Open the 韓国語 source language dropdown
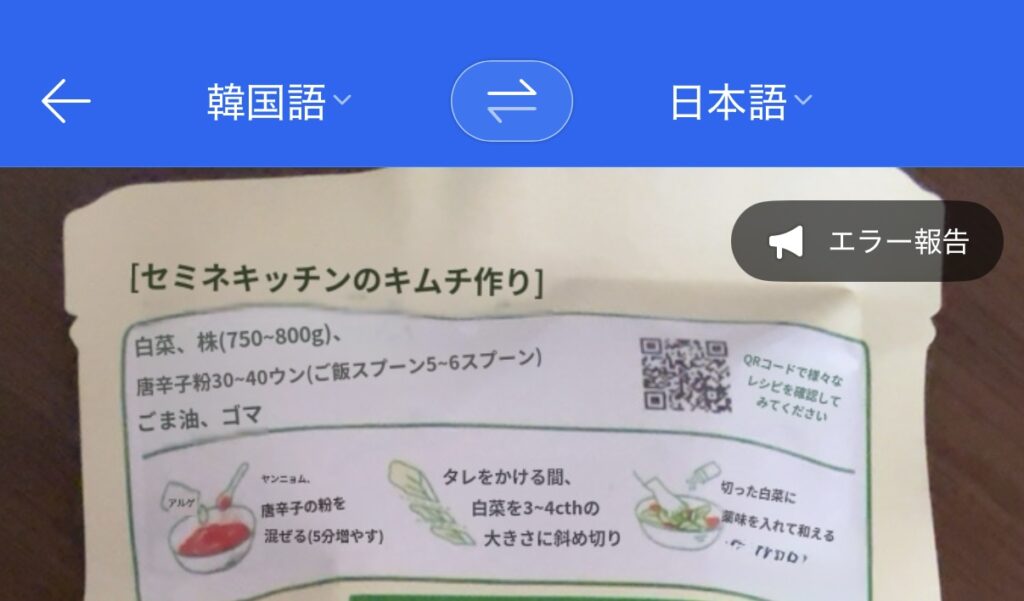Image resolution: width=1024 pixels, height=601 pixels. [278, 102]
